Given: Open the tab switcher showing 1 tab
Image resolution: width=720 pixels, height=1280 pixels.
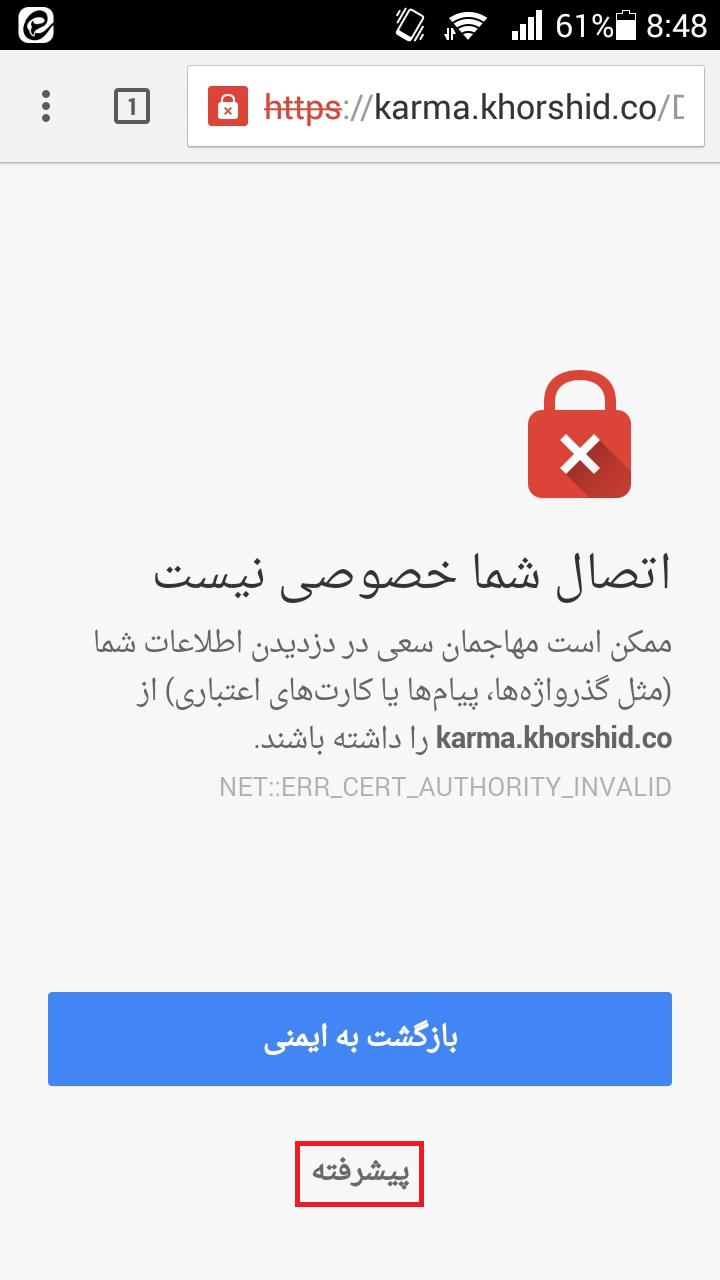Looking at the screenshot, I should tap(132, 106).
